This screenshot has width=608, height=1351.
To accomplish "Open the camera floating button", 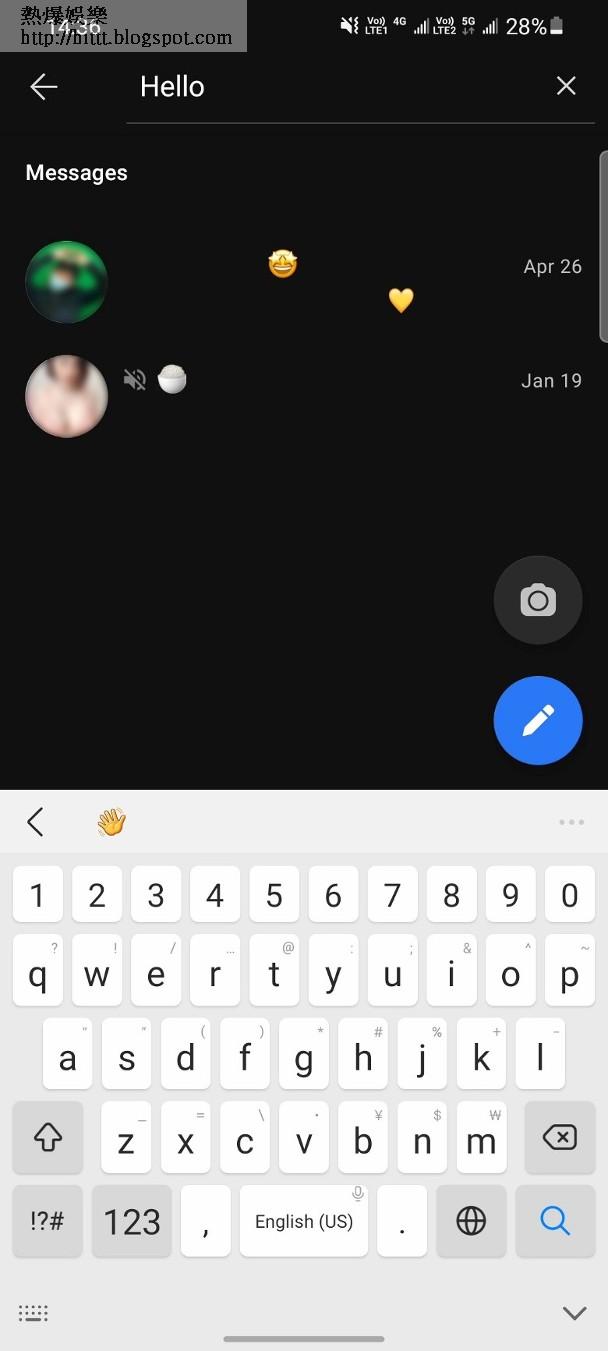I will (x=538, y=600).
